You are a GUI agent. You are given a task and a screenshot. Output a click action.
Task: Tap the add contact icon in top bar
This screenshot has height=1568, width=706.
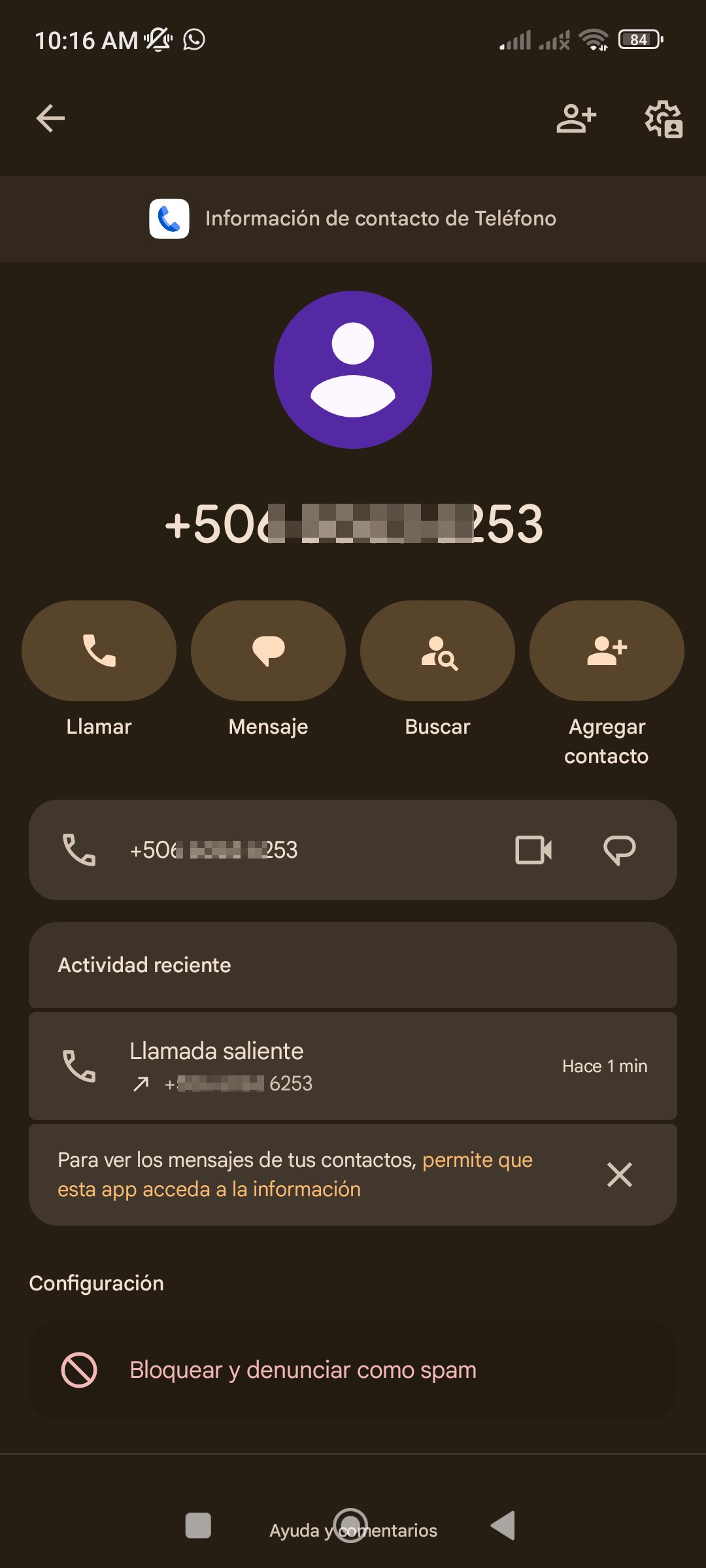pos(576,118)
